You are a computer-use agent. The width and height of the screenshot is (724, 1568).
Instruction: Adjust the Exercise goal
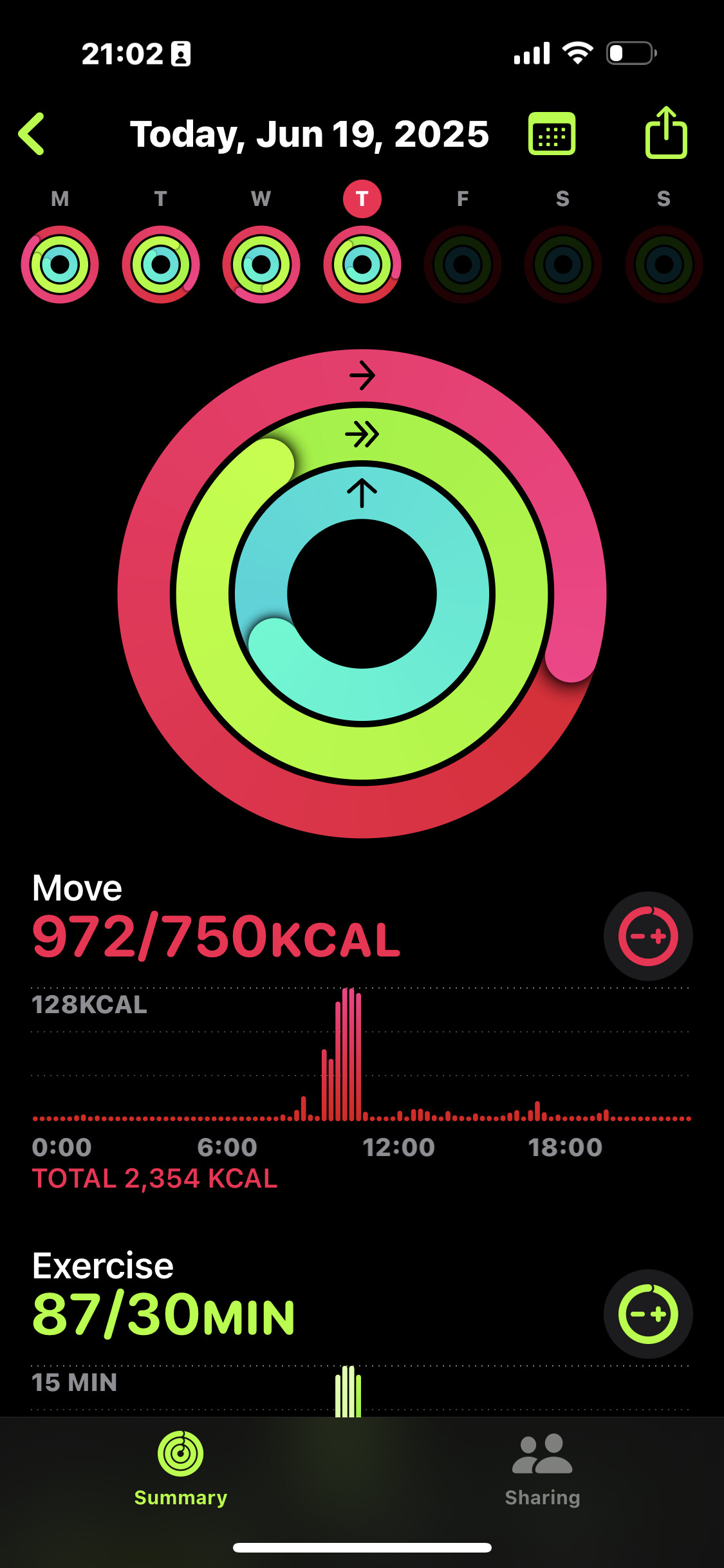pos(648,1314)
